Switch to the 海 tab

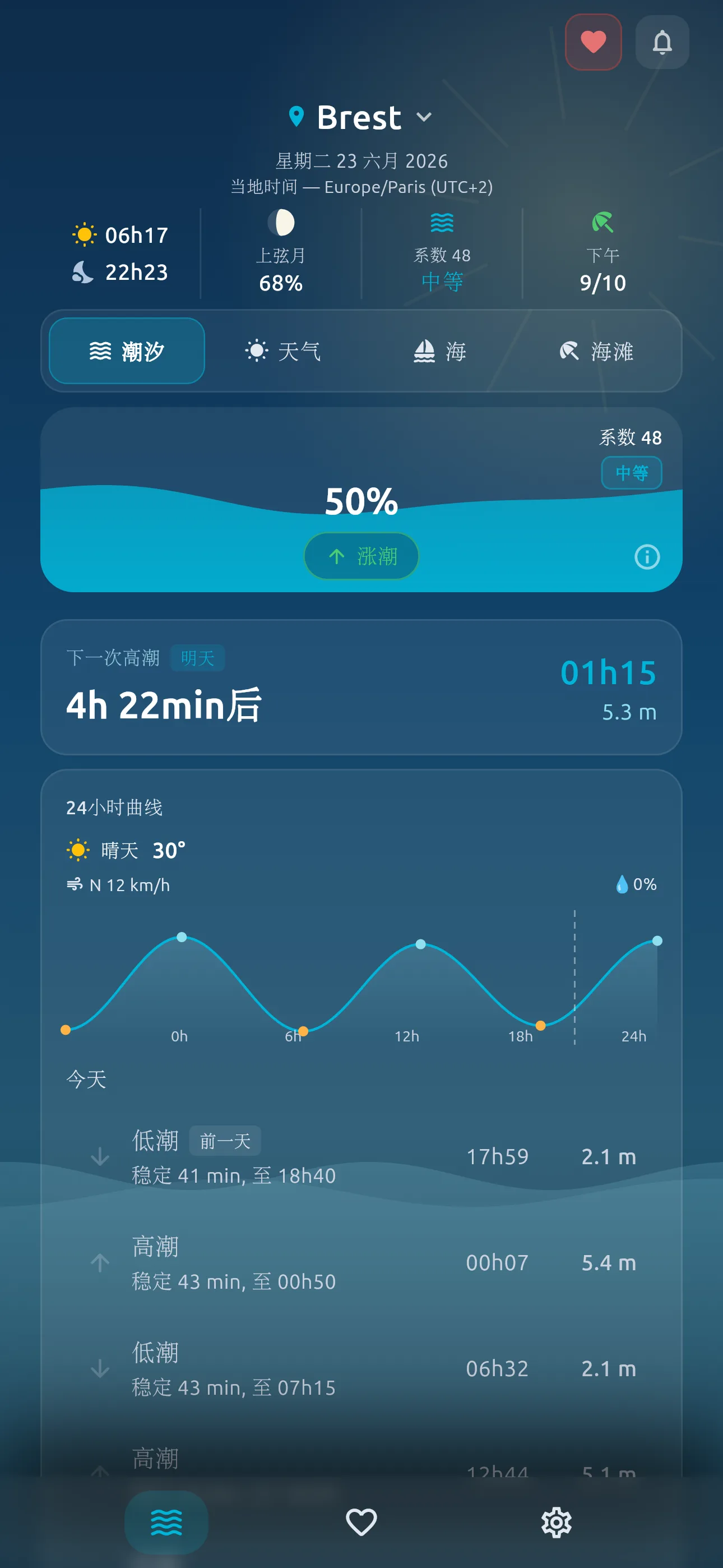click(439, 351)
